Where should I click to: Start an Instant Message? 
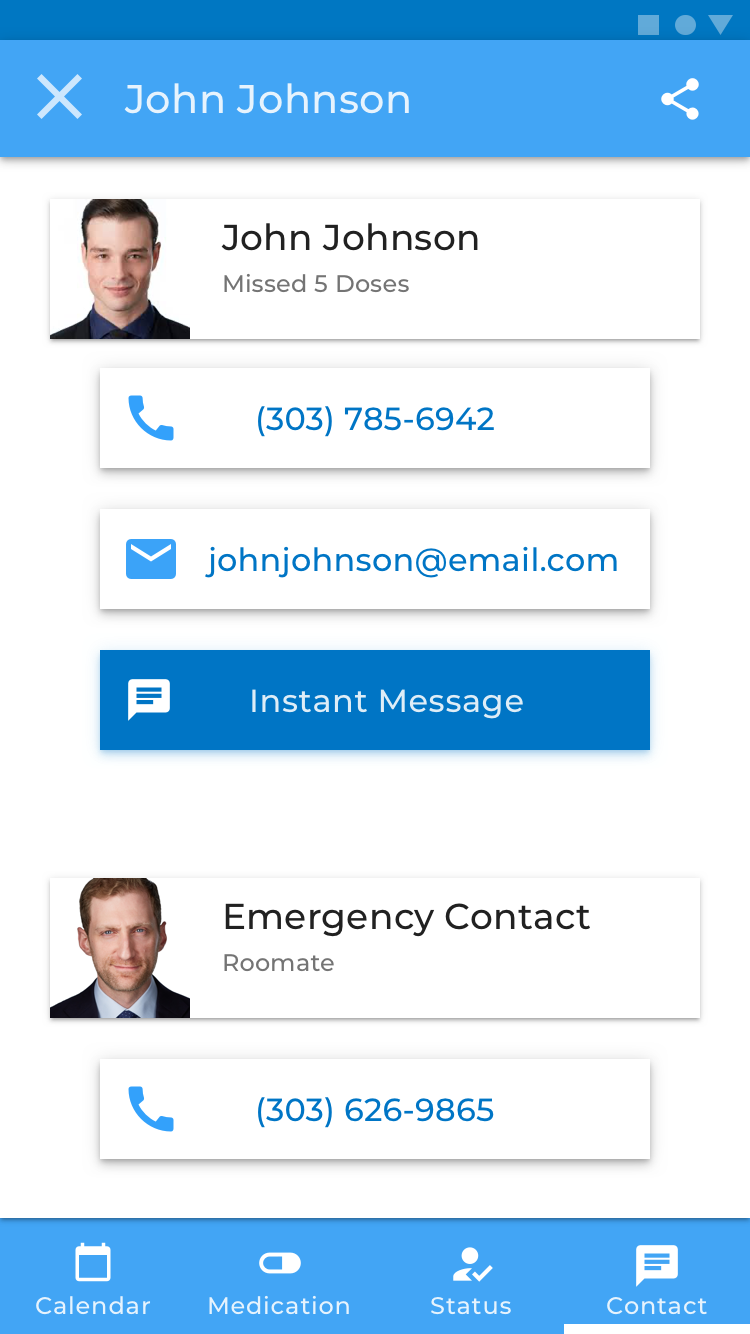375,700
